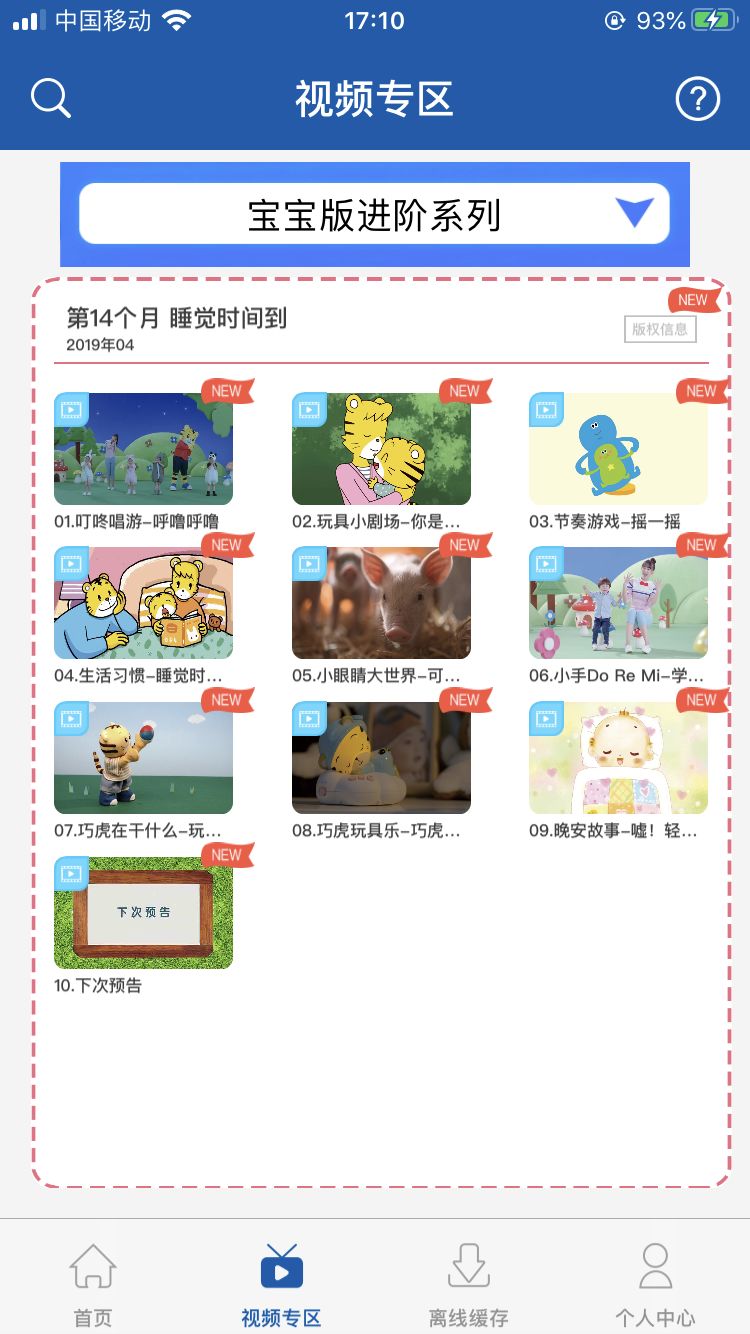
Task: Click video icon on 01.叮咚唱游 thumbnail
Action: tap(73, 411)
